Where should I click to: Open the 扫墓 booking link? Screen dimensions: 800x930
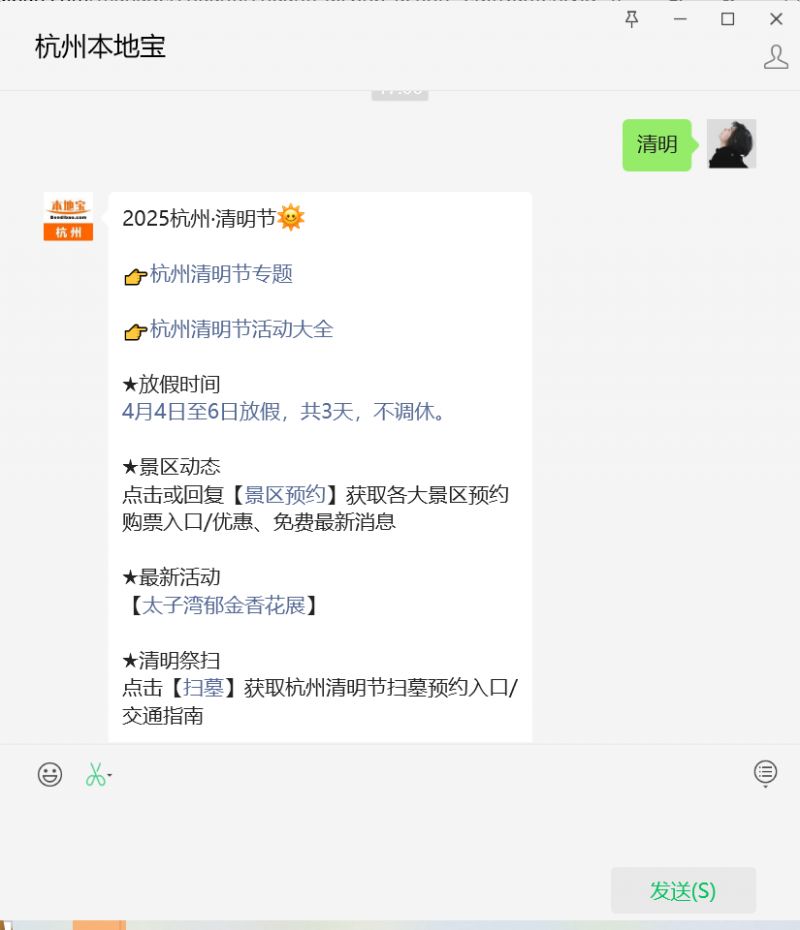pyautogui.click(x=203, y=687)
